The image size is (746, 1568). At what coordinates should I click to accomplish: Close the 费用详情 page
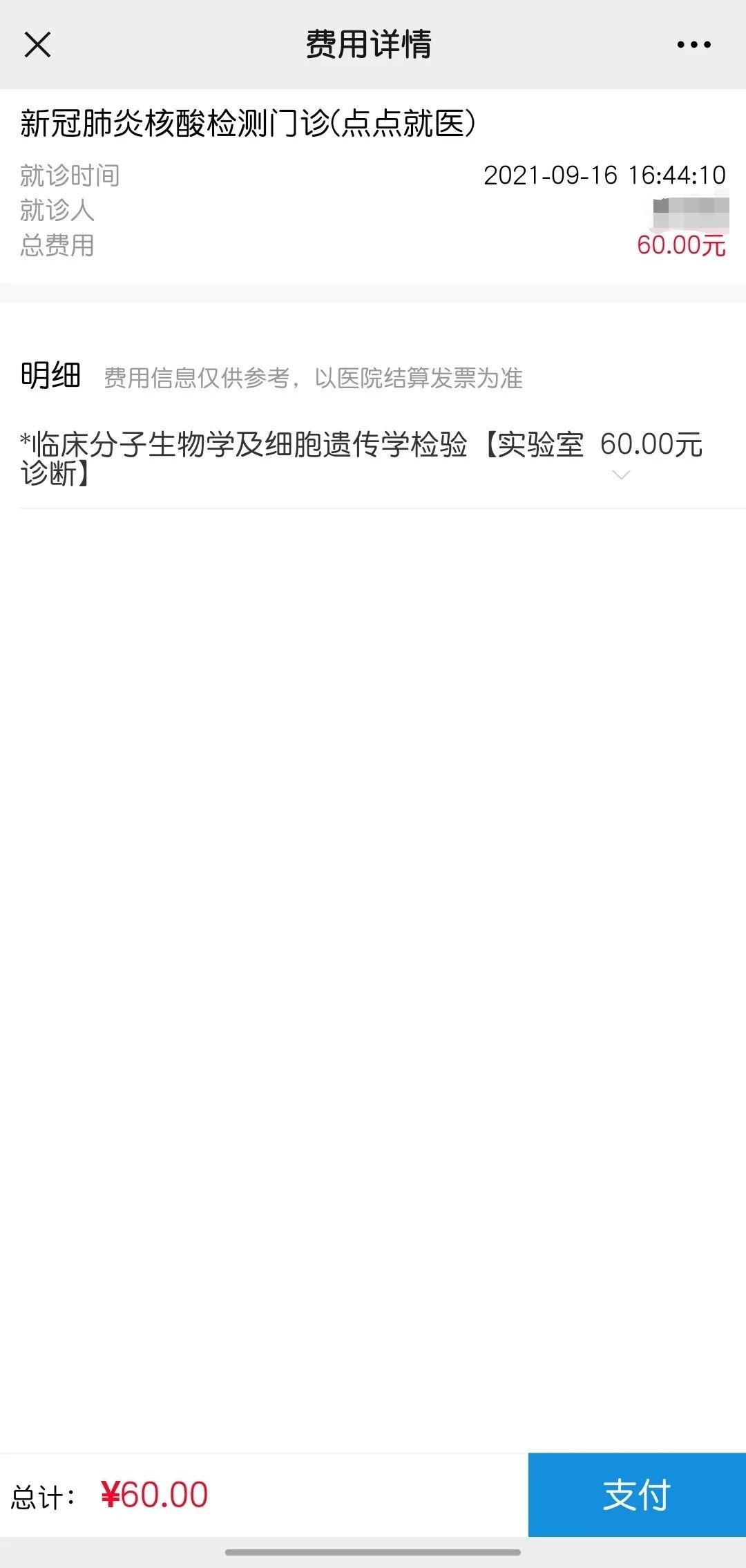(x=37, y=45)
